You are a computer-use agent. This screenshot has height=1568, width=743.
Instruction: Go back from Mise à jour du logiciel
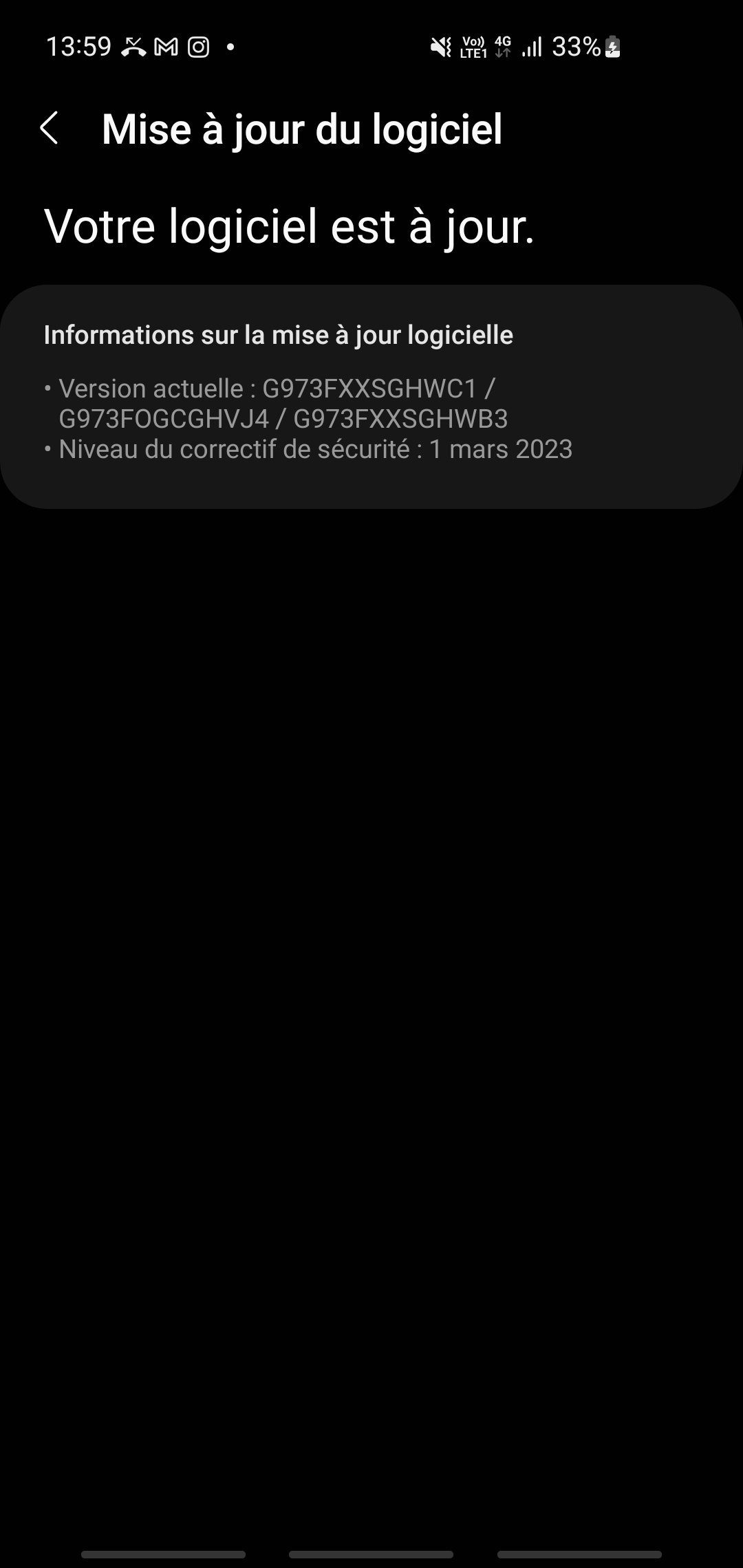coord(49,129)
